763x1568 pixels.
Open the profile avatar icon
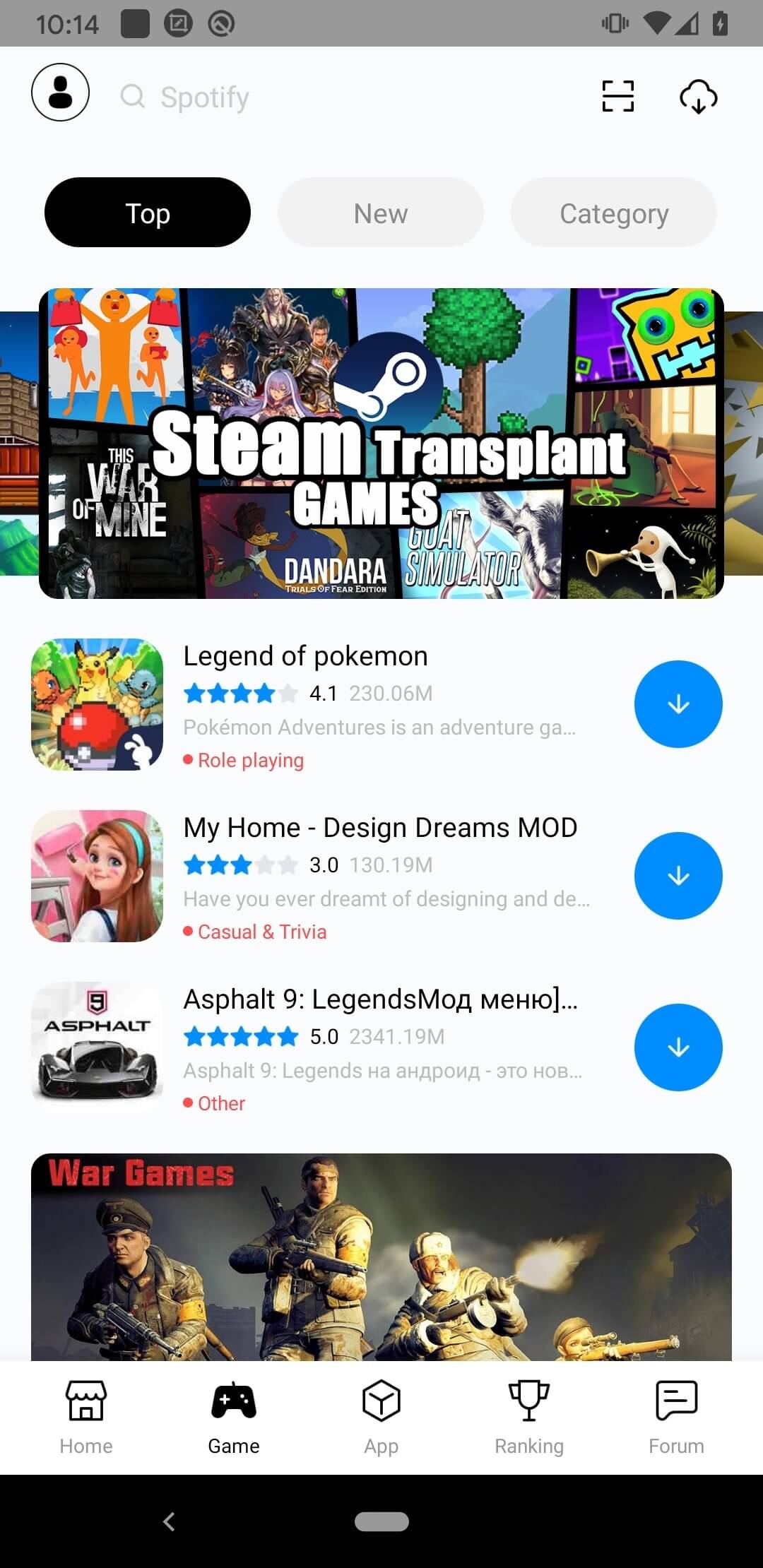click(x=61, y=93)
